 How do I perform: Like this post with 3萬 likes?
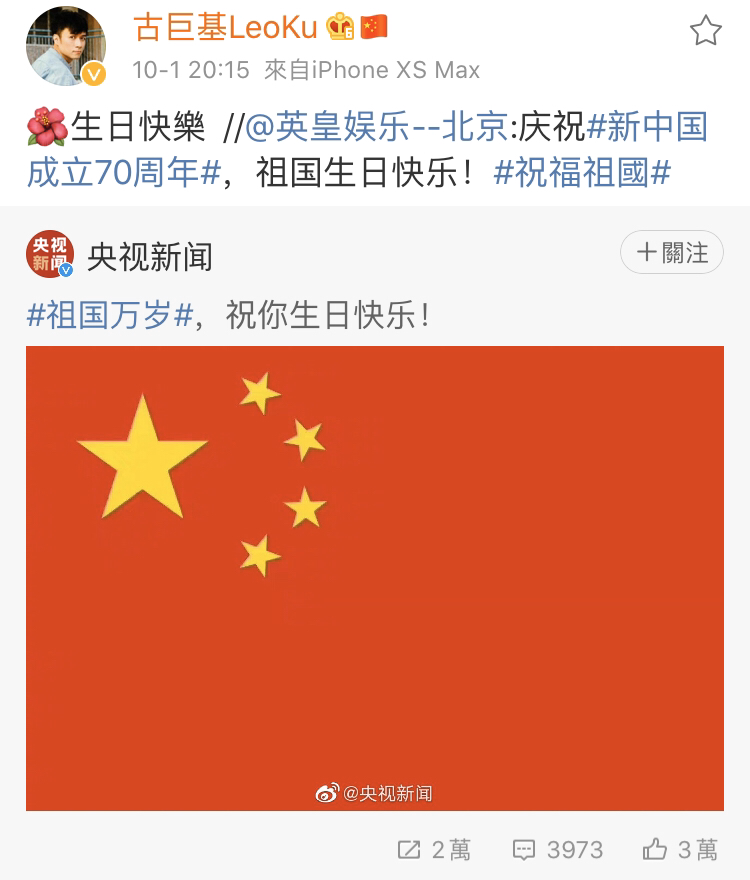tap(680, 849)
